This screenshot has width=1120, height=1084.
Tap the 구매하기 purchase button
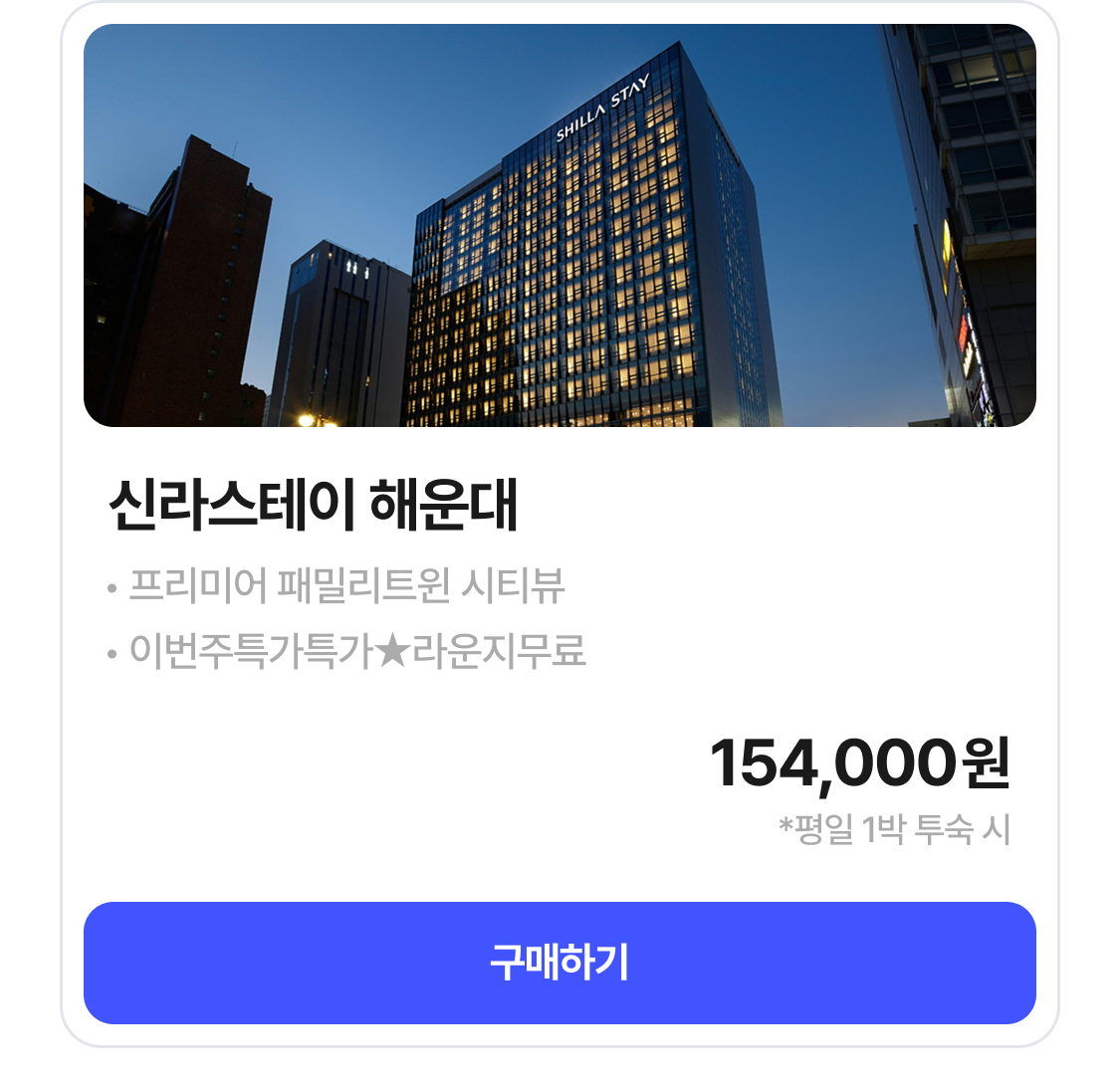tap(560, 963)
